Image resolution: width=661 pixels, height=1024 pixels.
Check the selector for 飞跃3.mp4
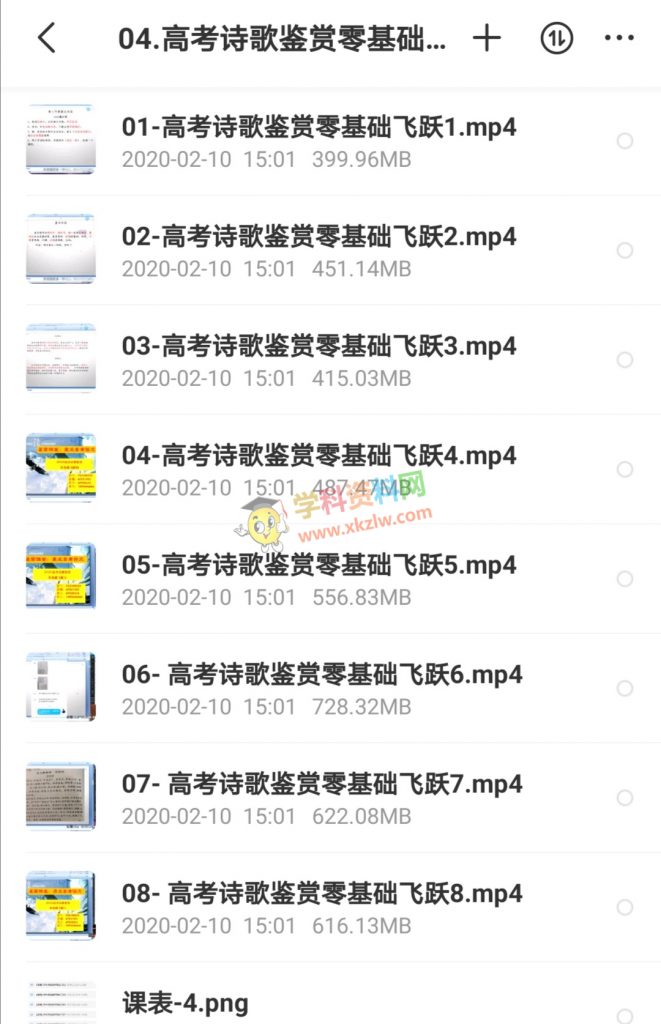pos(625,360)
